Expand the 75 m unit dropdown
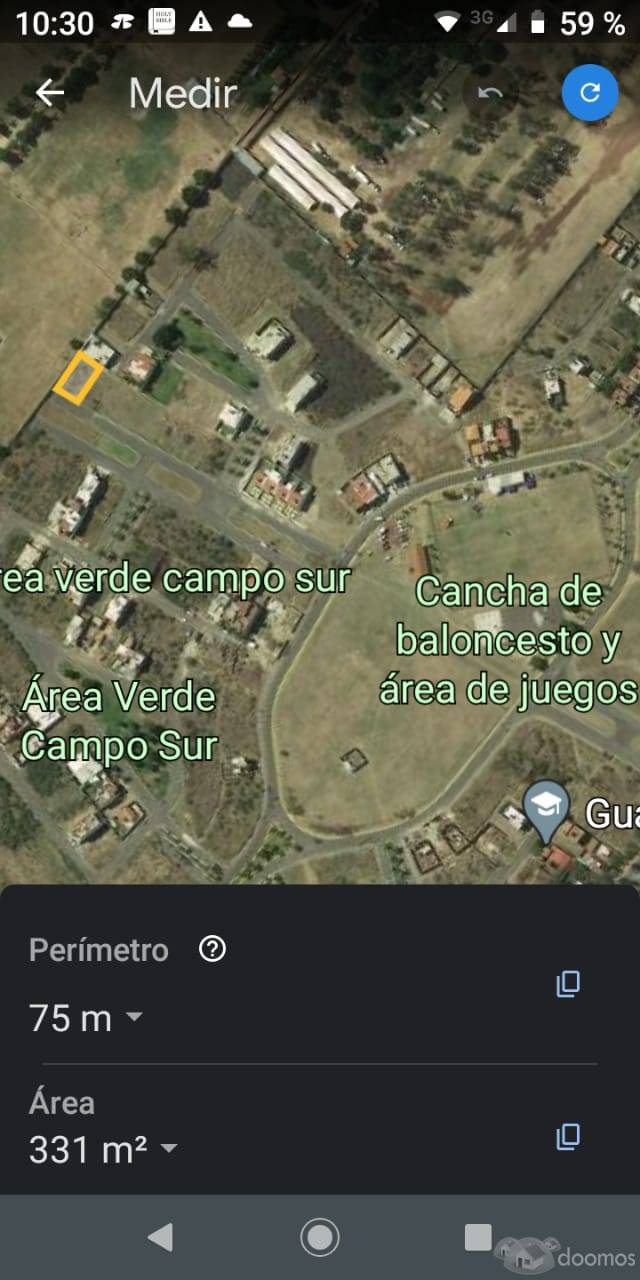The height and width of the screenshot is (1280, 640). coord(134,1018)
